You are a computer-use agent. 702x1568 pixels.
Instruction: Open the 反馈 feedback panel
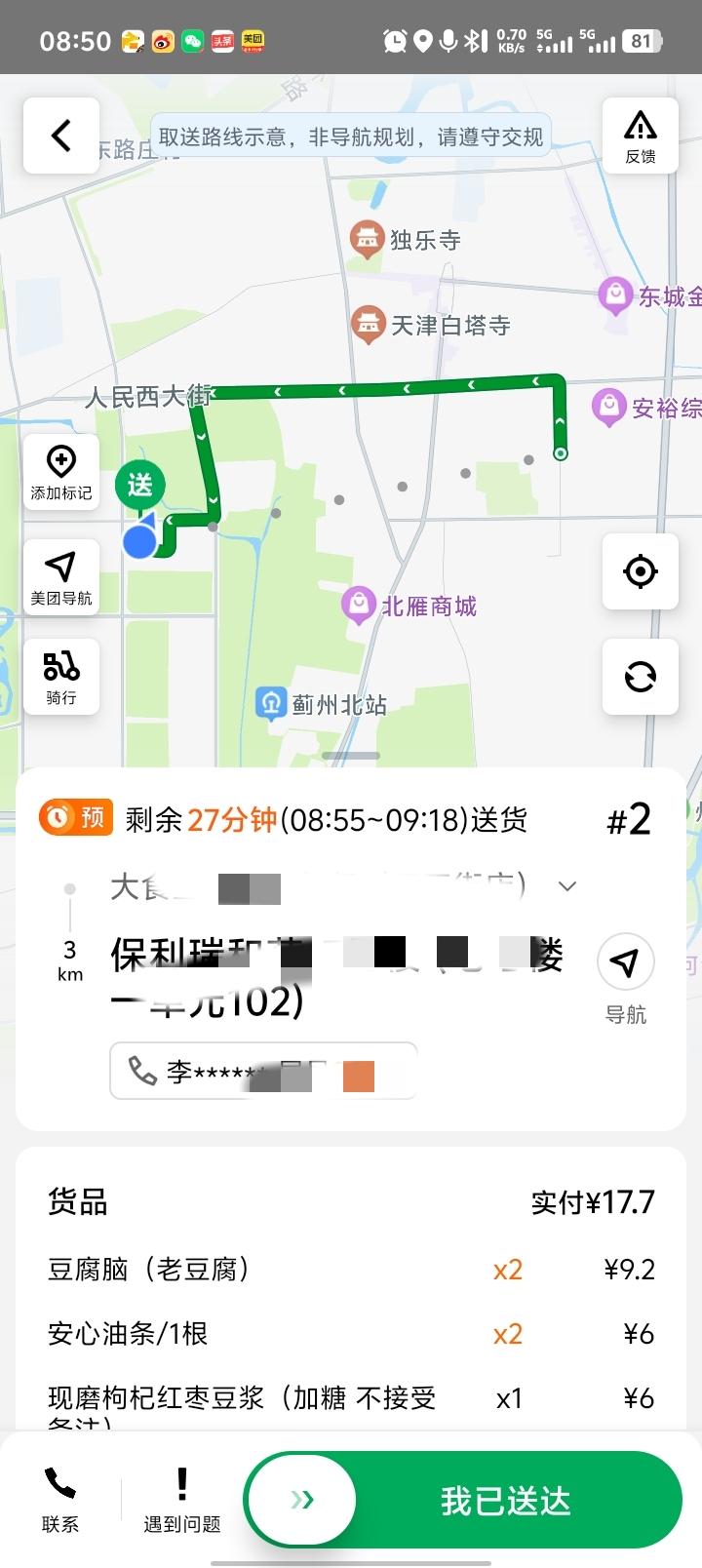(x=640, y=135)
